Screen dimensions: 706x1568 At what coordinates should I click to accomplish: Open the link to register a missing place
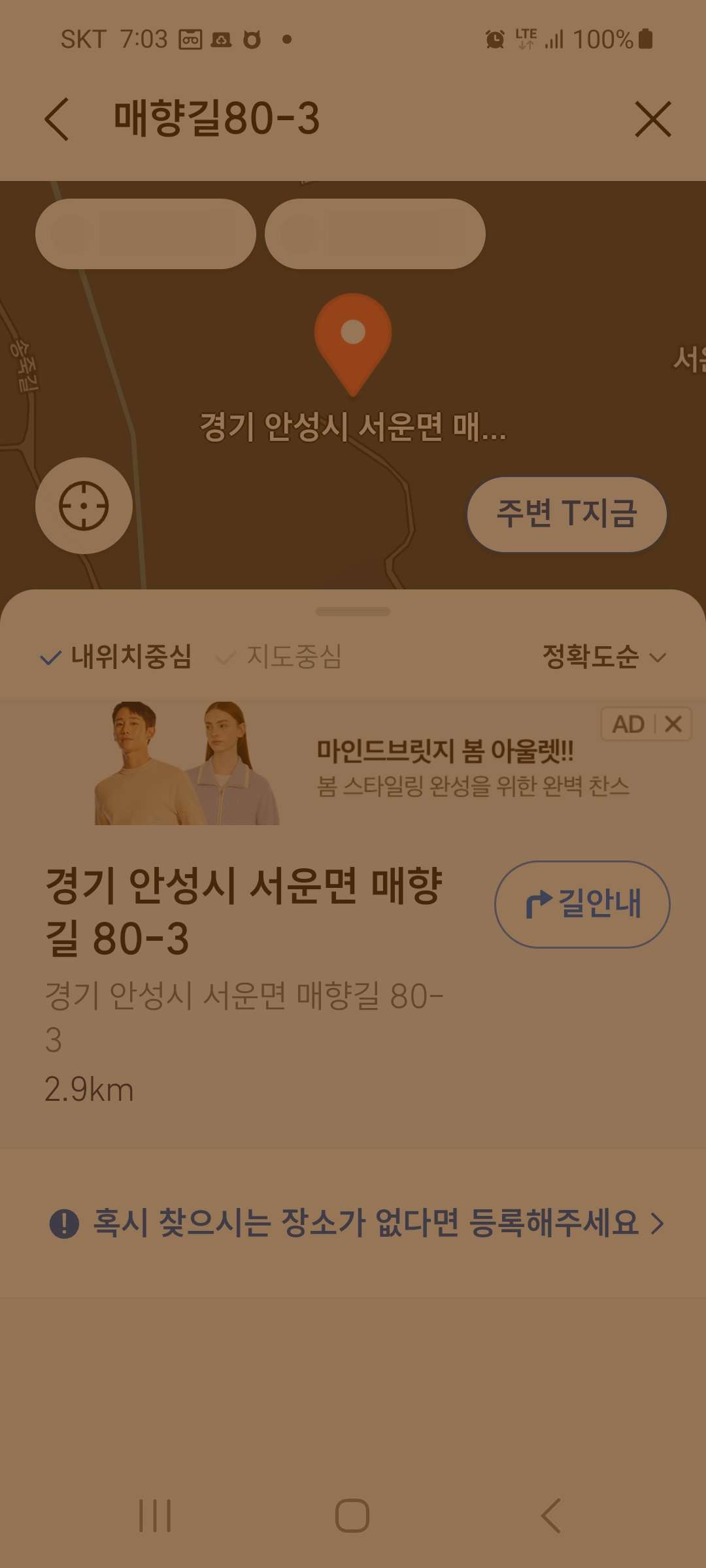[x=357, y=1223]
